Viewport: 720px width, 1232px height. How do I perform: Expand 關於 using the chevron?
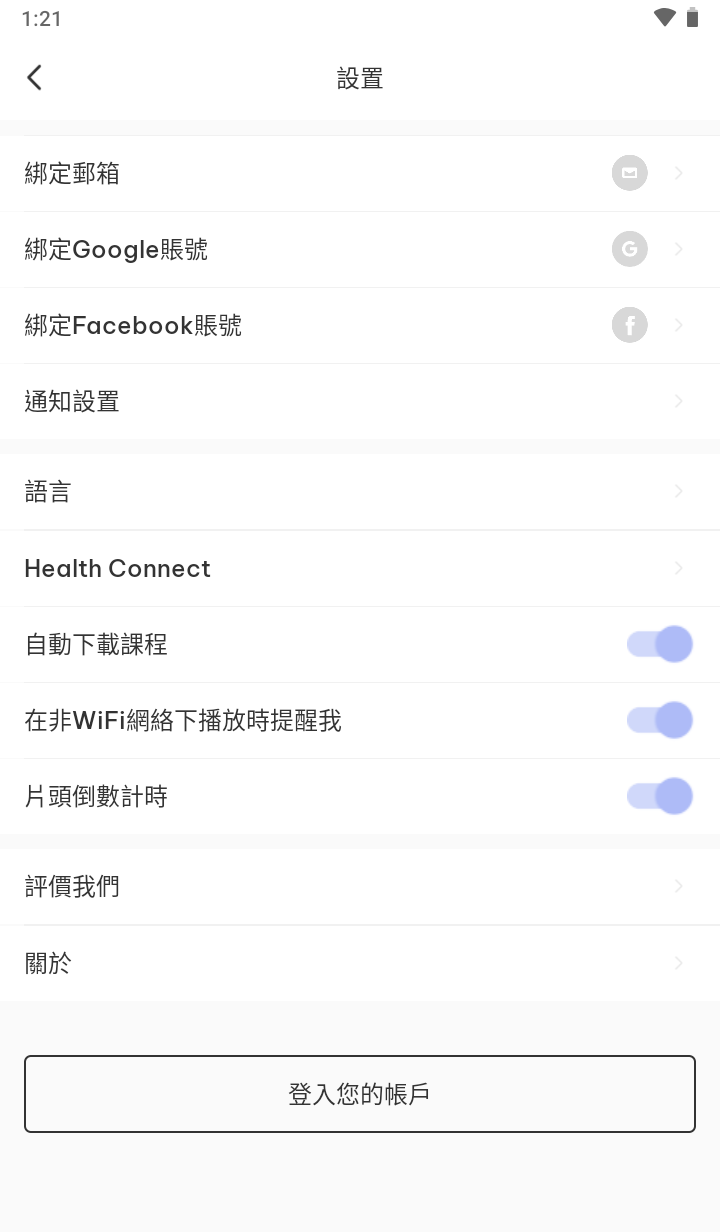click(679, 963)
